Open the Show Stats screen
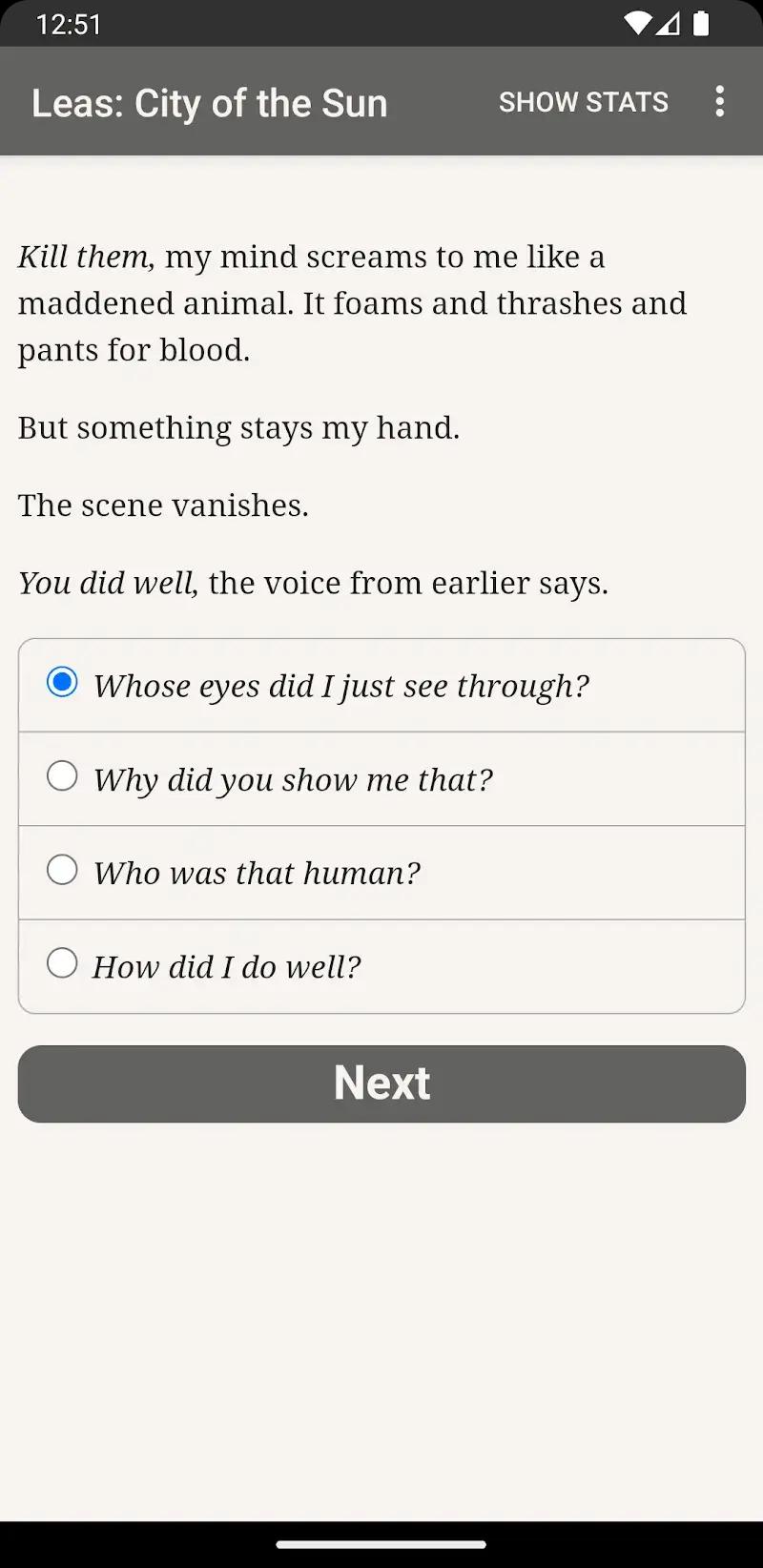This screenshot has height=1568, width=763. (x=583, y=102)
